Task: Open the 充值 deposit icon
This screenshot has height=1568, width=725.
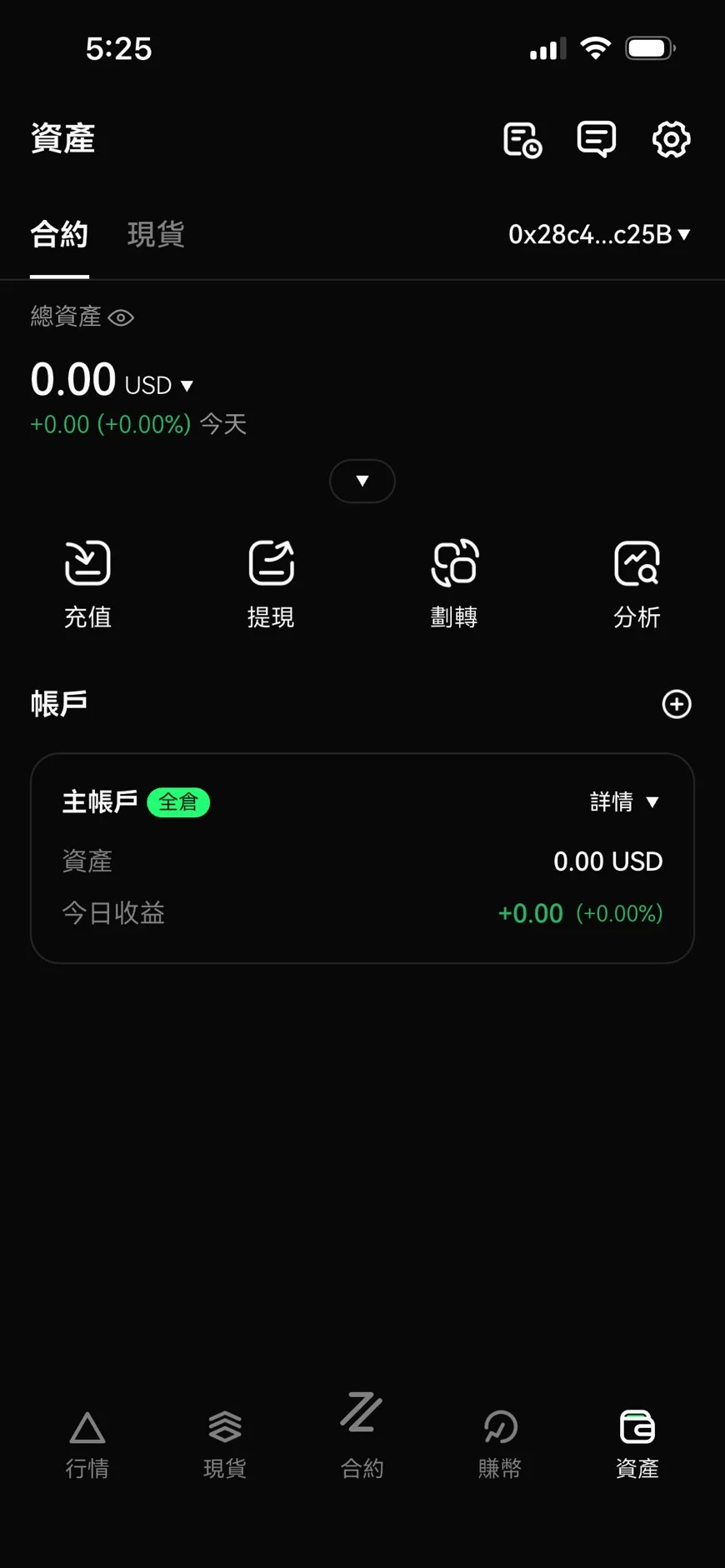Action: coord(87,583)
